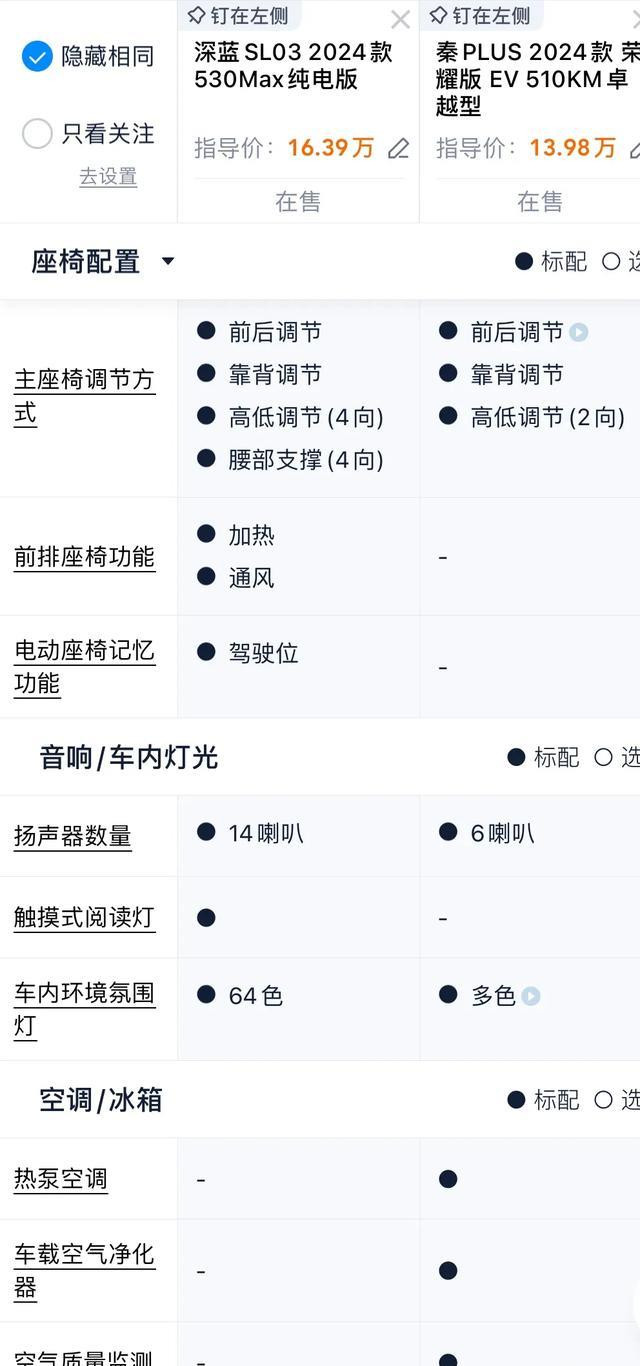View explanation of 电动座椅记忆功能

[84, 667]
